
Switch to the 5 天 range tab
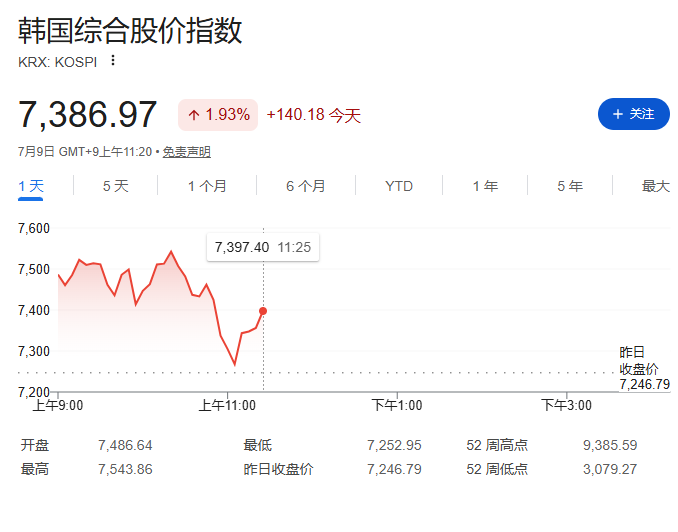coord(115,186)
